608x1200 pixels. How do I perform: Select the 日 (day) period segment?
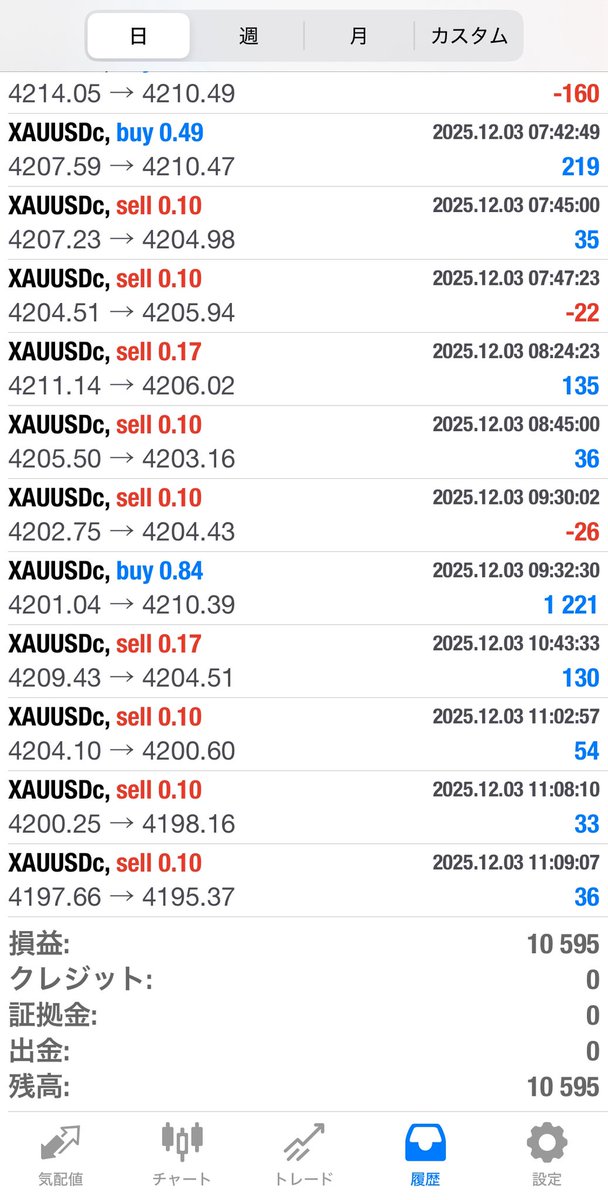click(139, 36)
